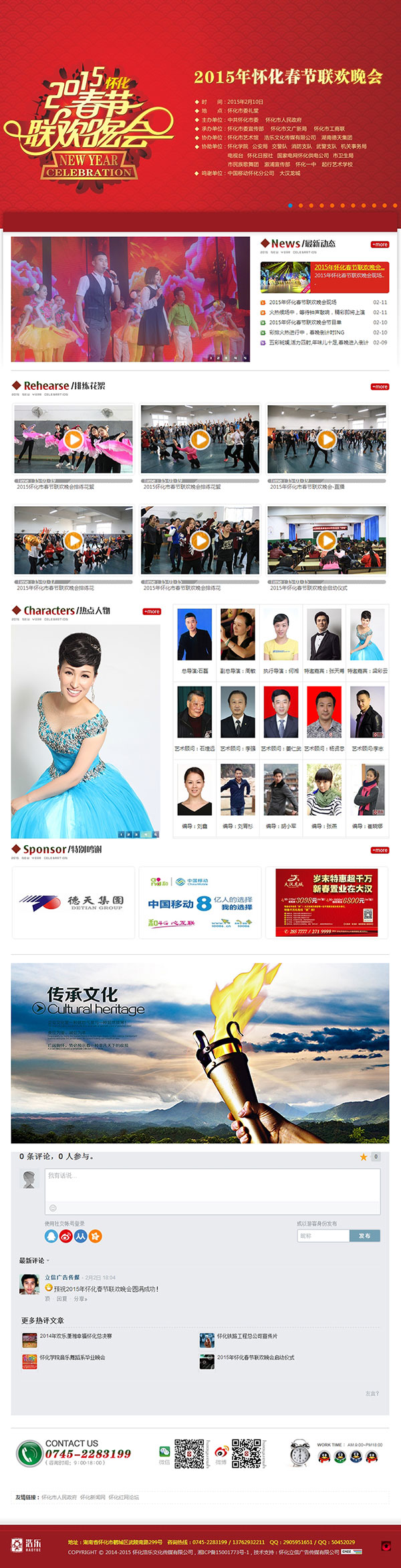Open news item 2015年怀化春节联欢晚会节目单
Image resolution: width=401 pixels, height=1568 pixels.
(305, 322)
